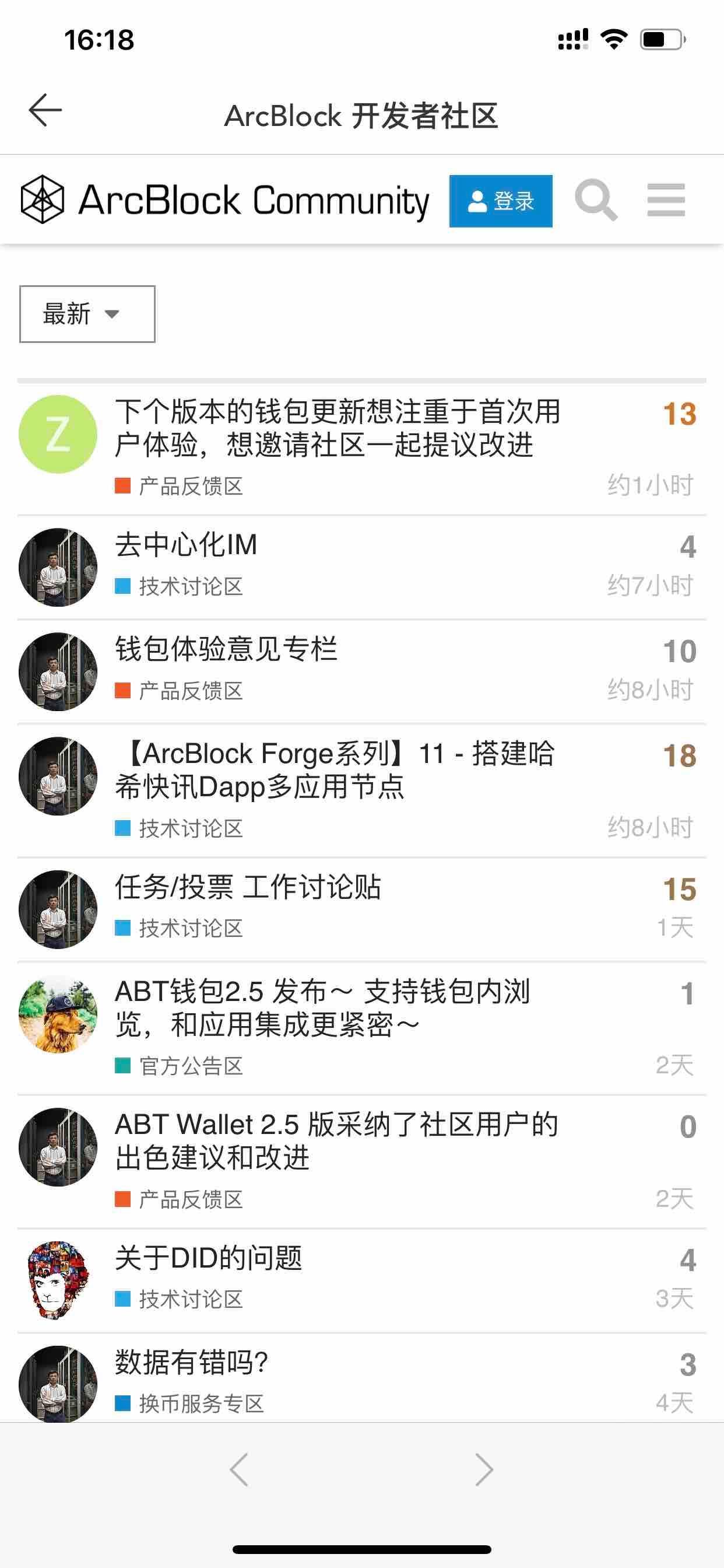724x1568 pixels.
Task: Open ABT Wallet 2.5 版采纳了社区用户 topic
Action: click(x=337, y=1142)
